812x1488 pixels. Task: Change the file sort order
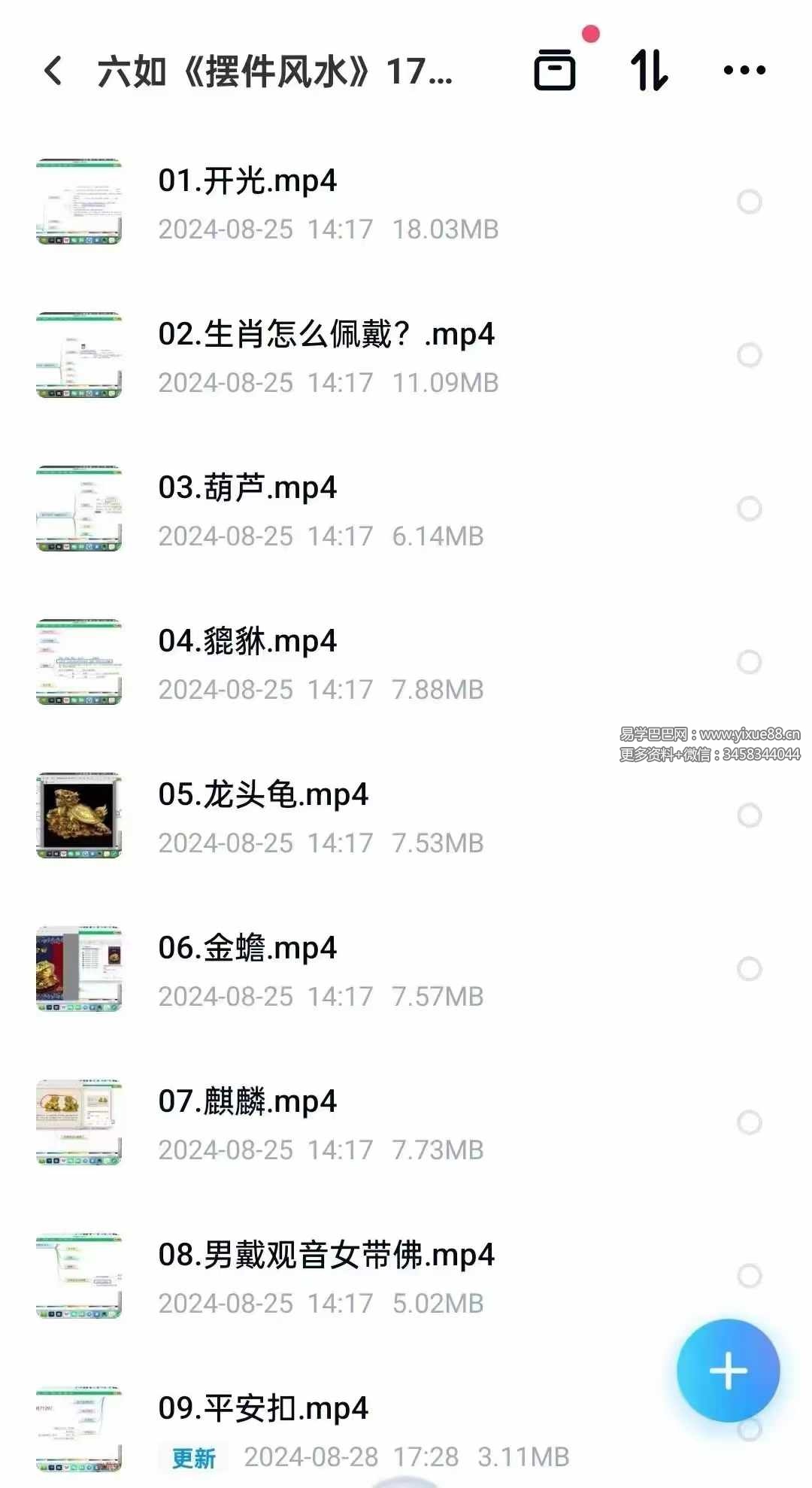pos(649,71)
